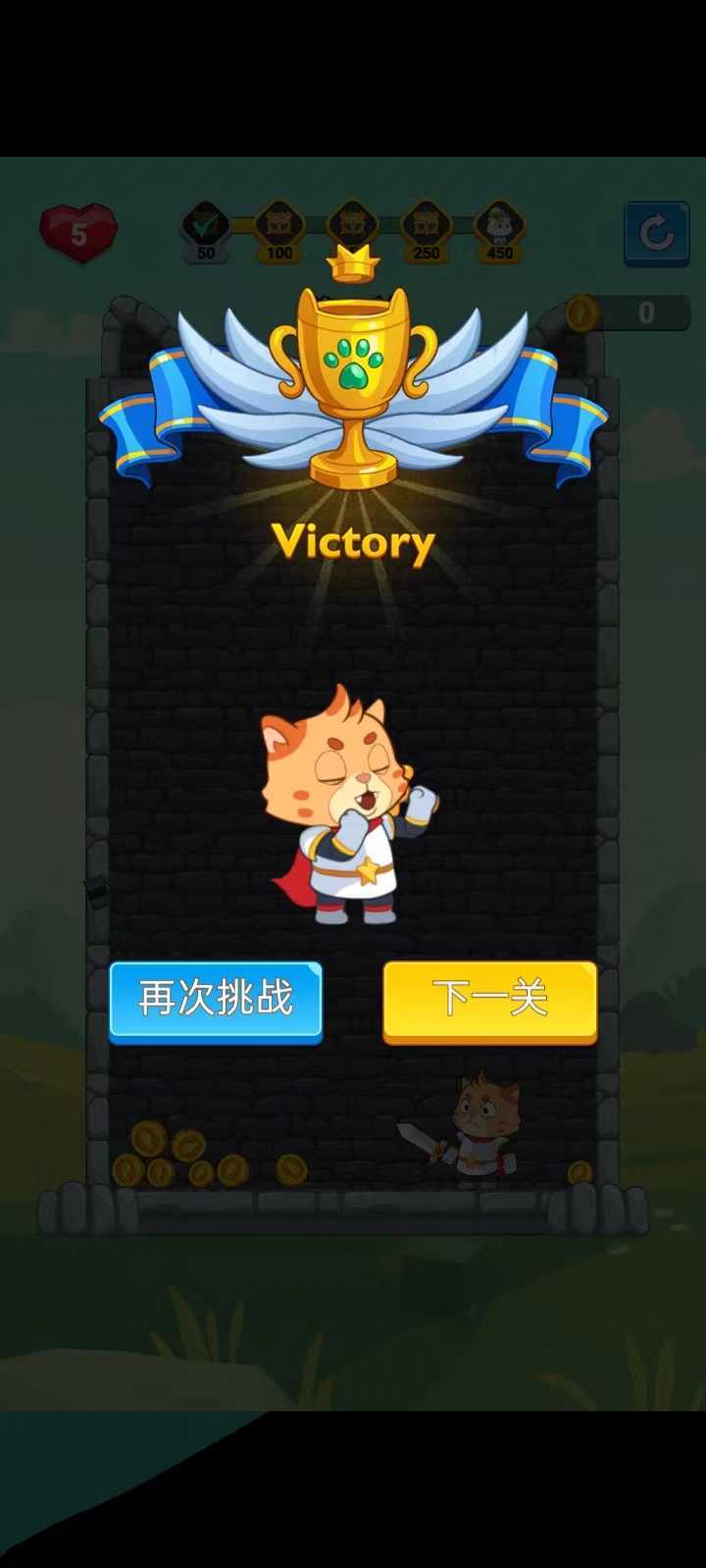706x1568 pixels.
Task: Tap the 再次挑战 retry button
Action: tap(216, 1001)
